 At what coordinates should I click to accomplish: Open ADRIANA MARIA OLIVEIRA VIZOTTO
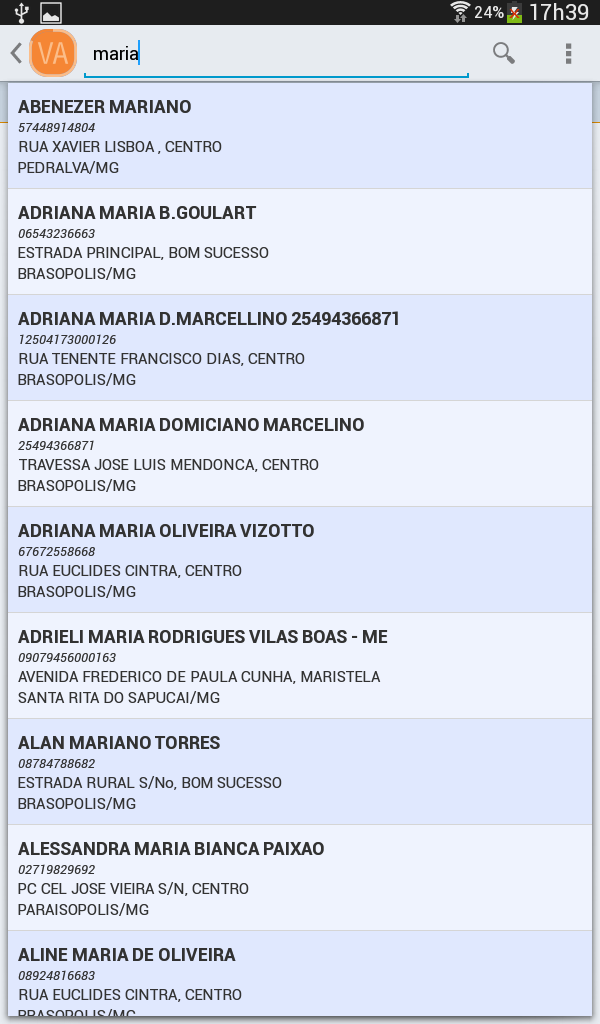point(300,560)
